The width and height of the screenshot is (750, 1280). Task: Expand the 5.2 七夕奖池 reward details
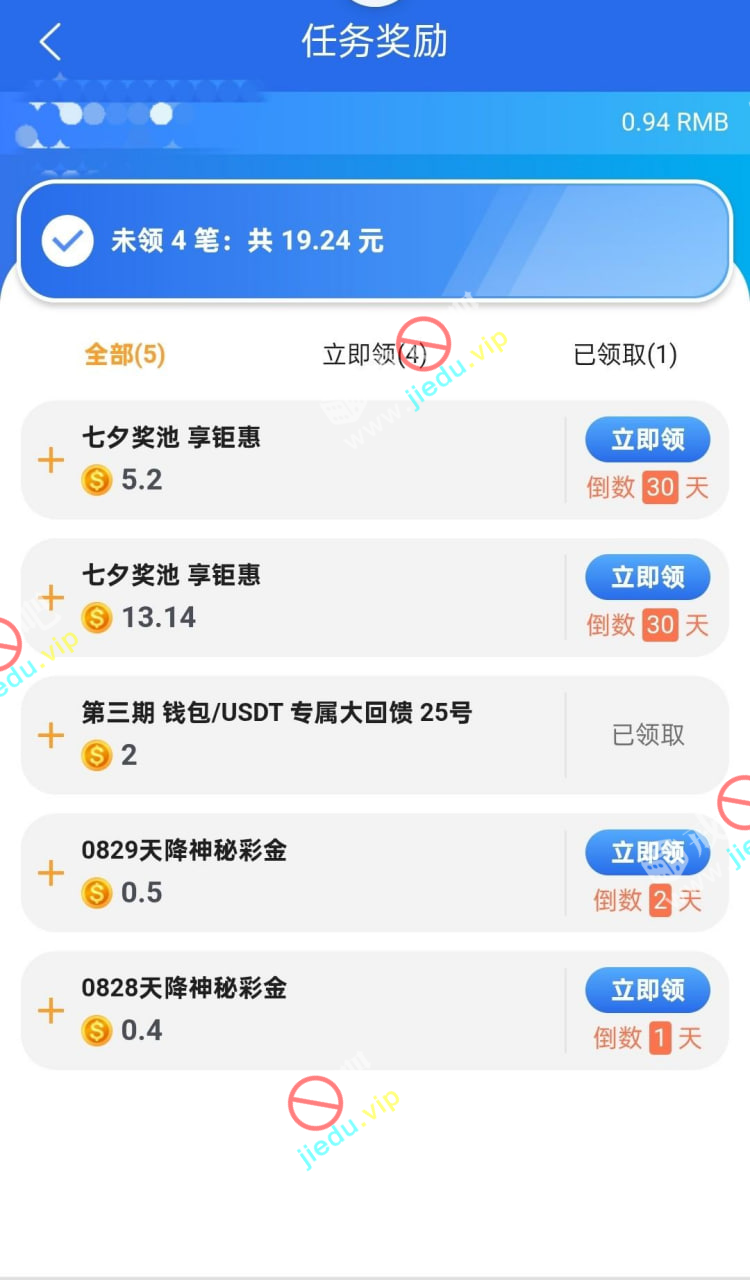pos(51,460)
